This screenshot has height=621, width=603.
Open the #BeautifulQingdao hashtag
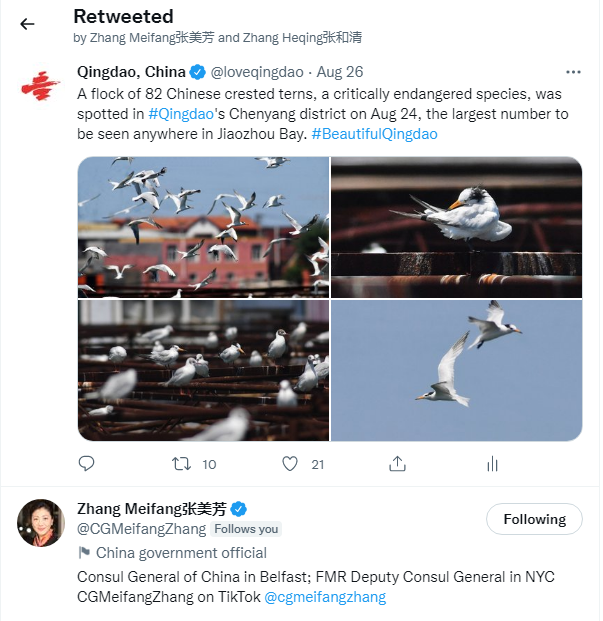pos(373,133)
